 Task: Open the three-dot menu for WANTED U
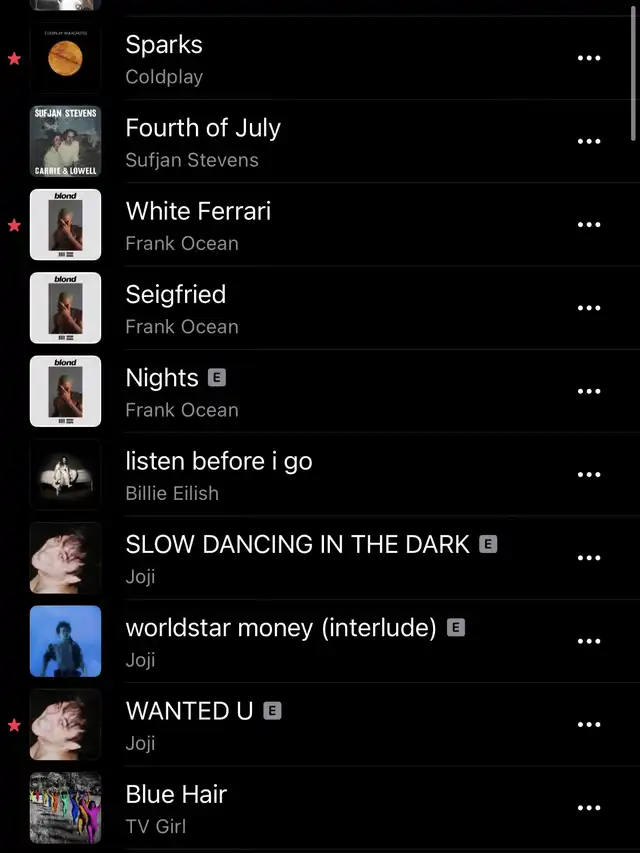(589, 725)
